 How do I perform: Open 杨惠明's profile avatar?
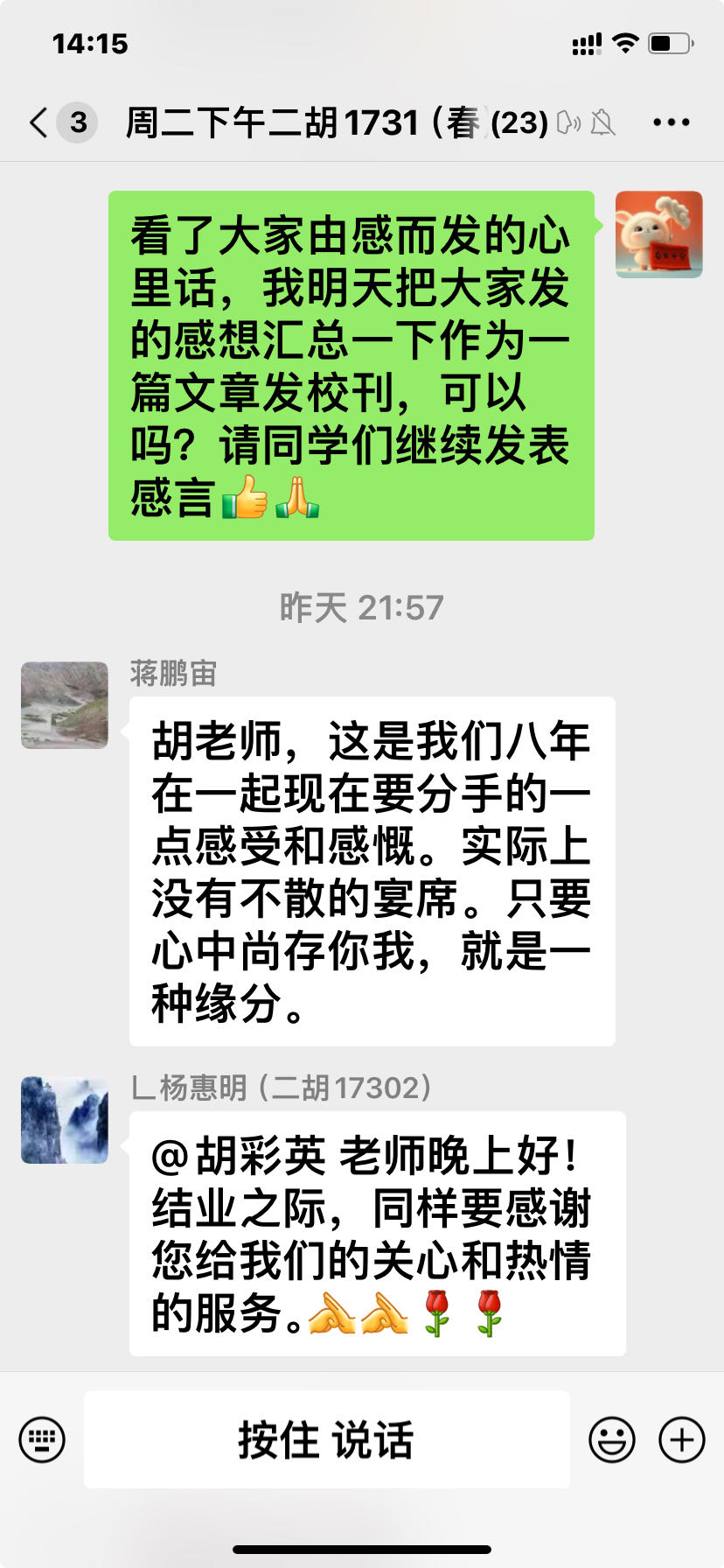(65, 1120)
